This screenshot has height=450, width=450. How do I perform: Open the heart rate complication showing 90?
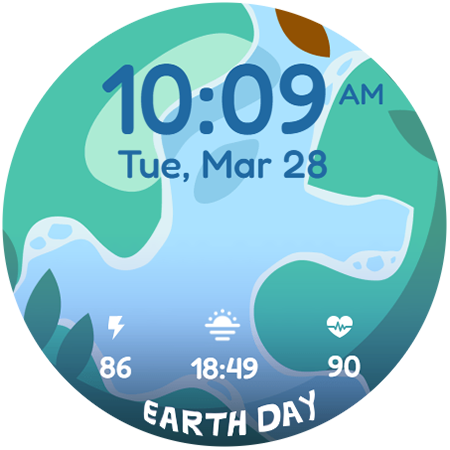pos(343,347)
